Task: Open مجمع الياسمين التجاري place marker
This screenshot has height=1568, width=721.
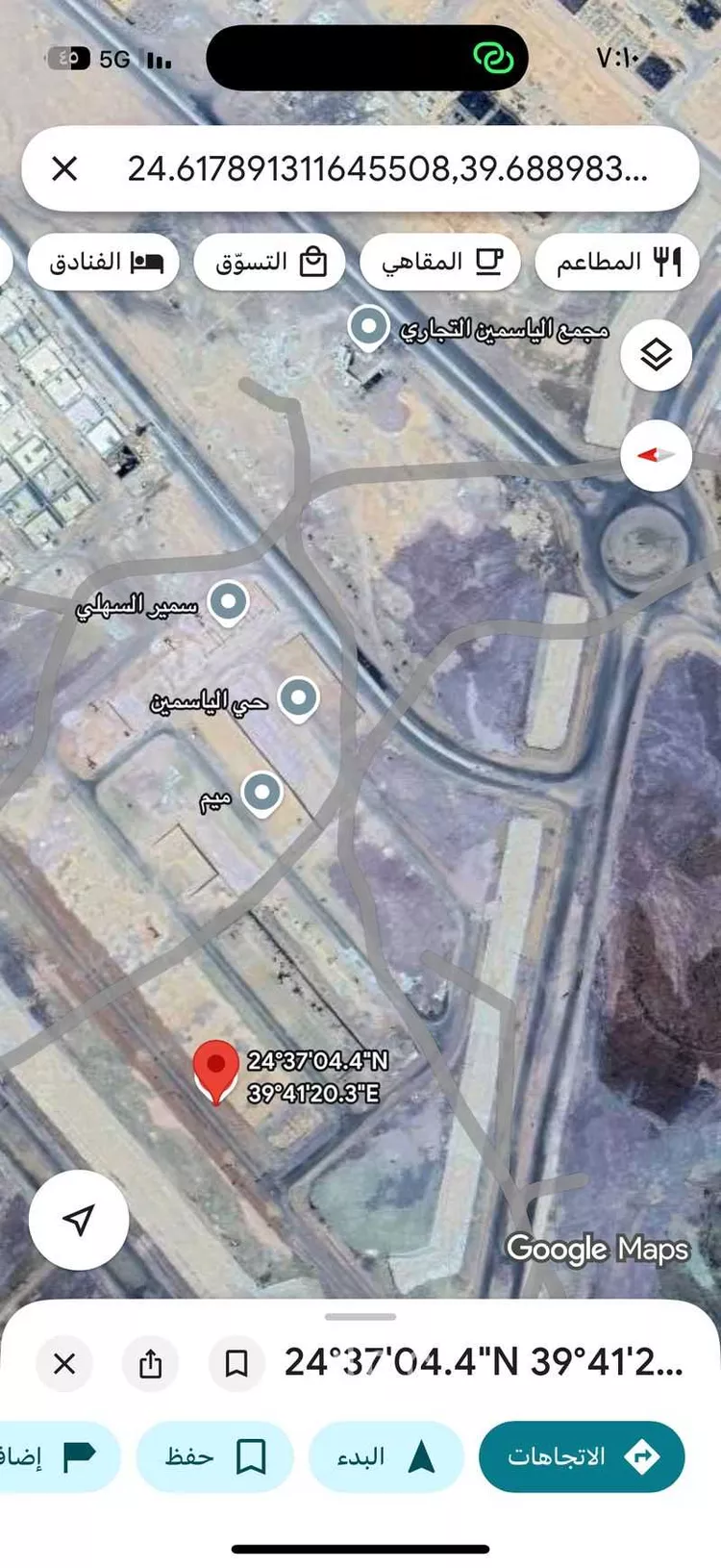Action: click(368, 327)
